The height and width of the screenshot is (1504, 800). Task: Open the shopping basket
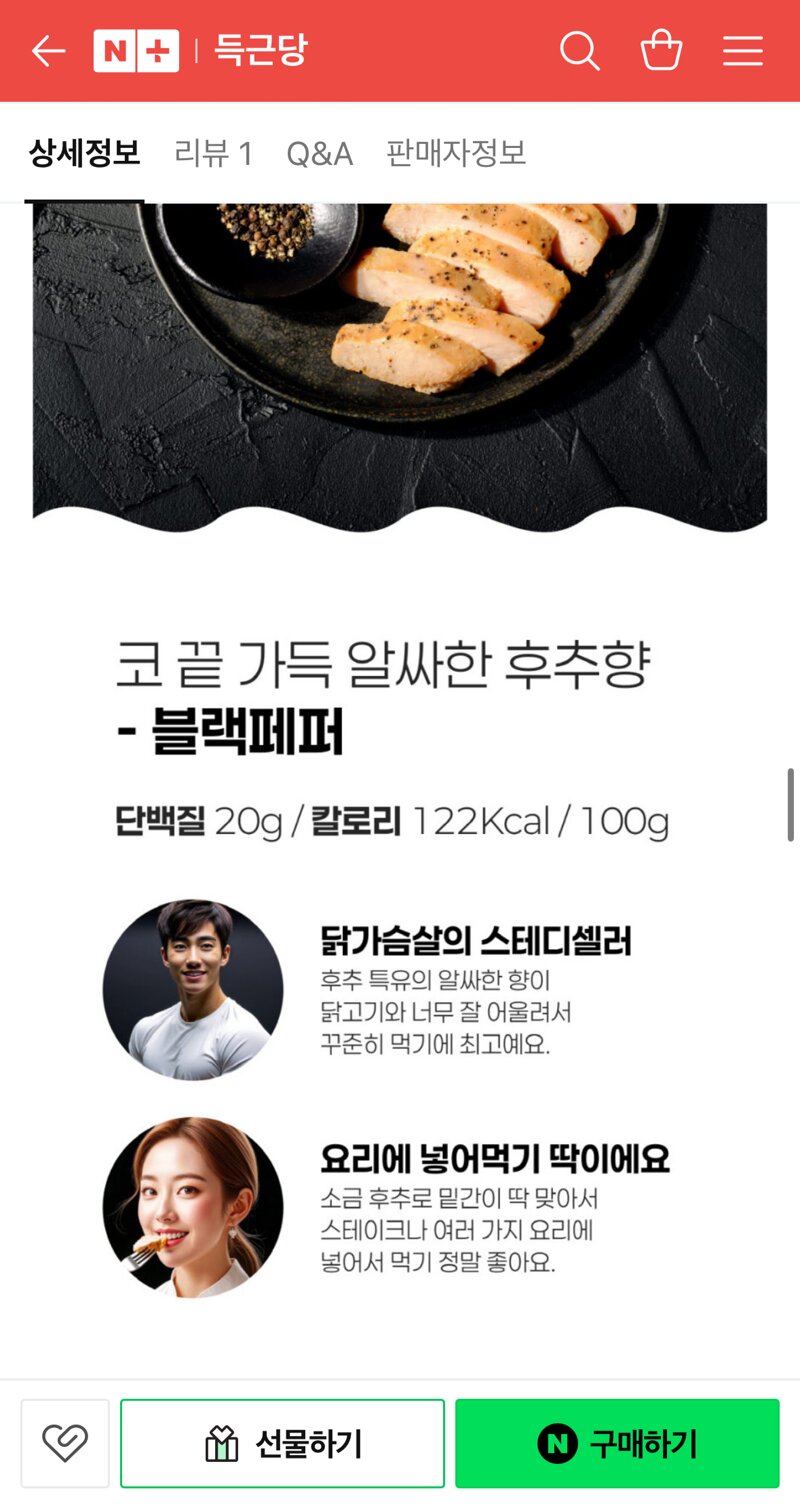pyautogui.click(x=661, y=51)
